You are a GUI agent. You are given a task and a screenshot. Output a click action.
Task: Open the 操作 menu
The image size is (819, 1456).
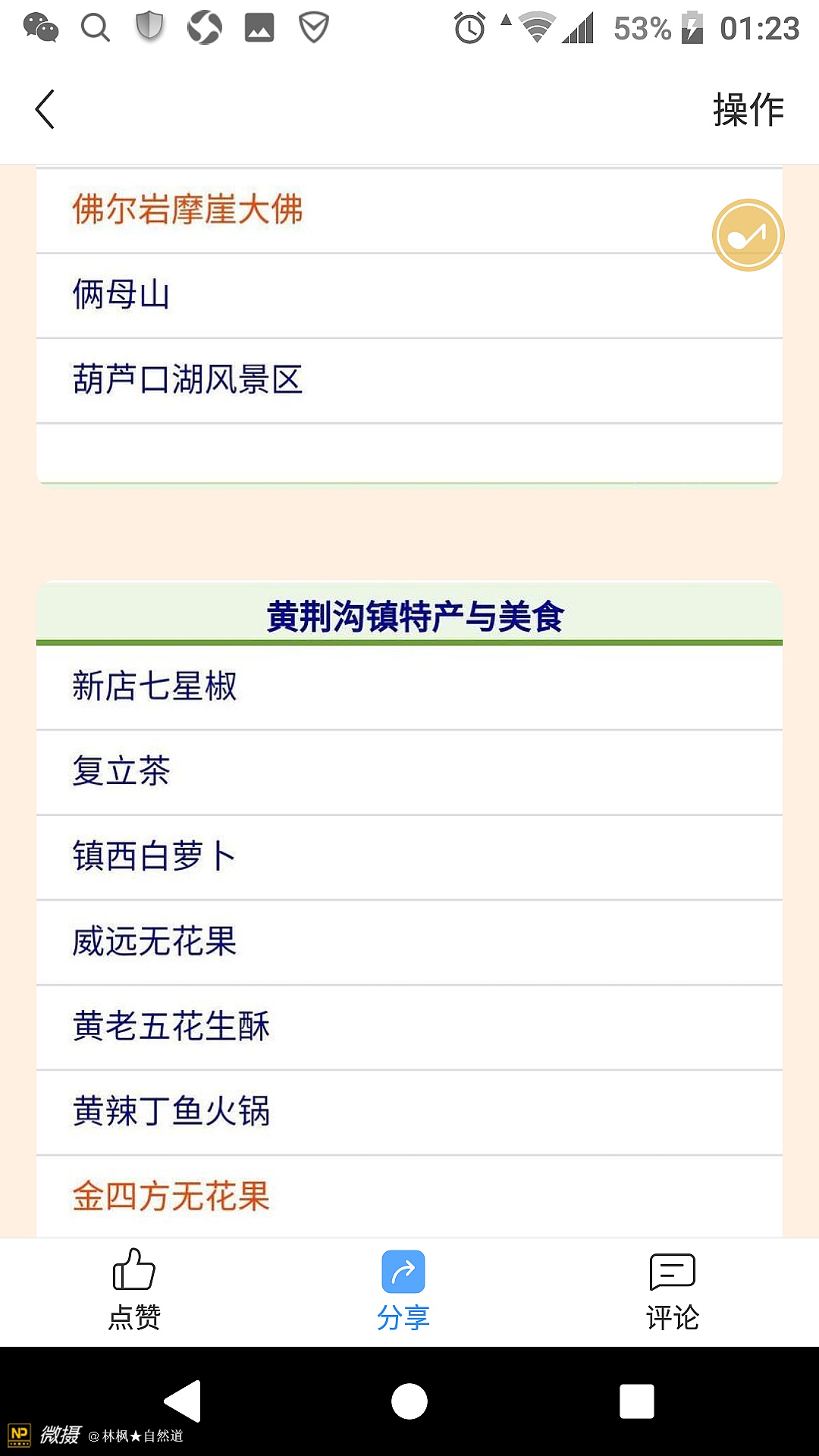click(747, 109)
